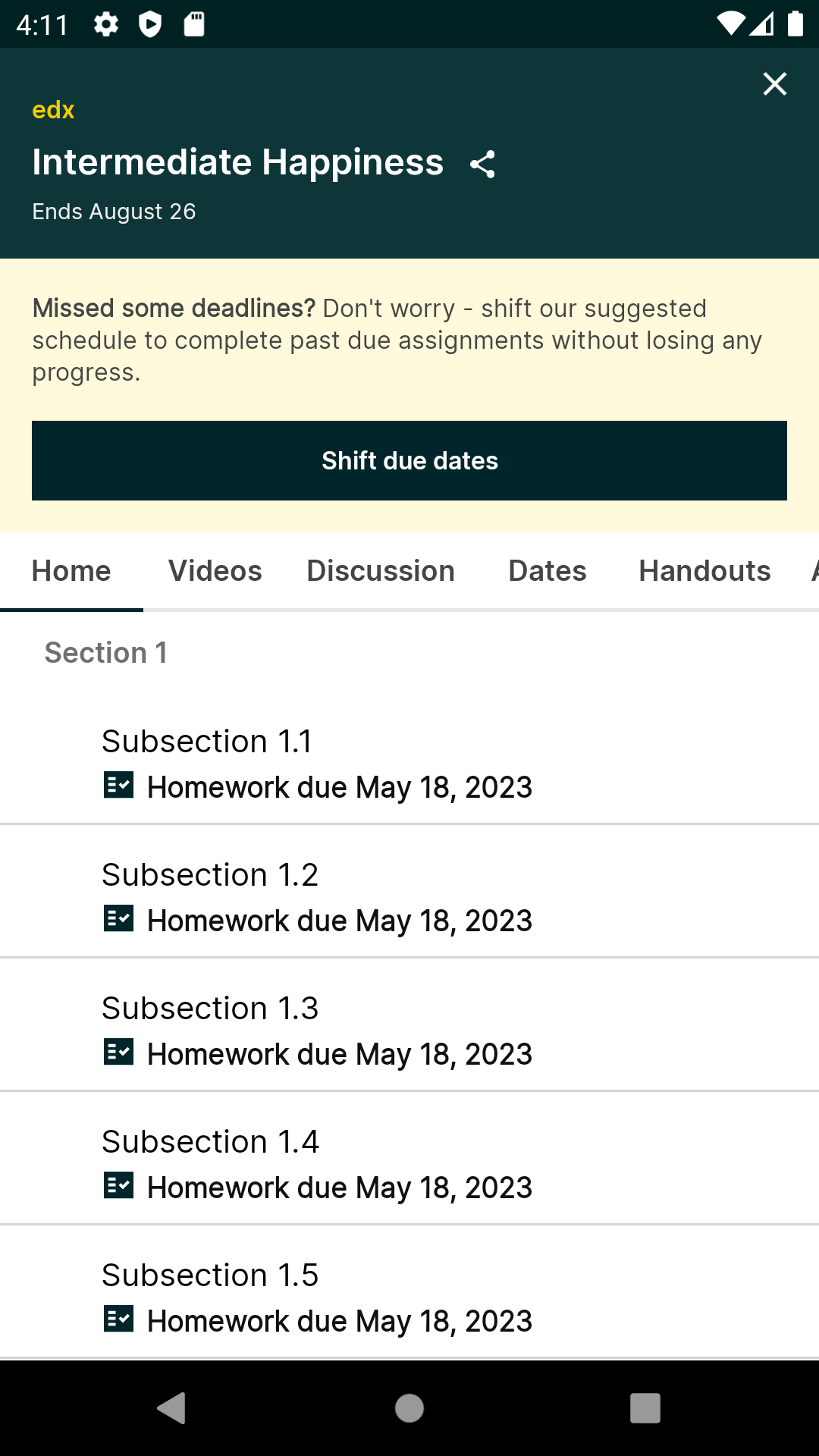Open Subsection 1.2
Screen dimensions: 819x1456
pos(409,896)
